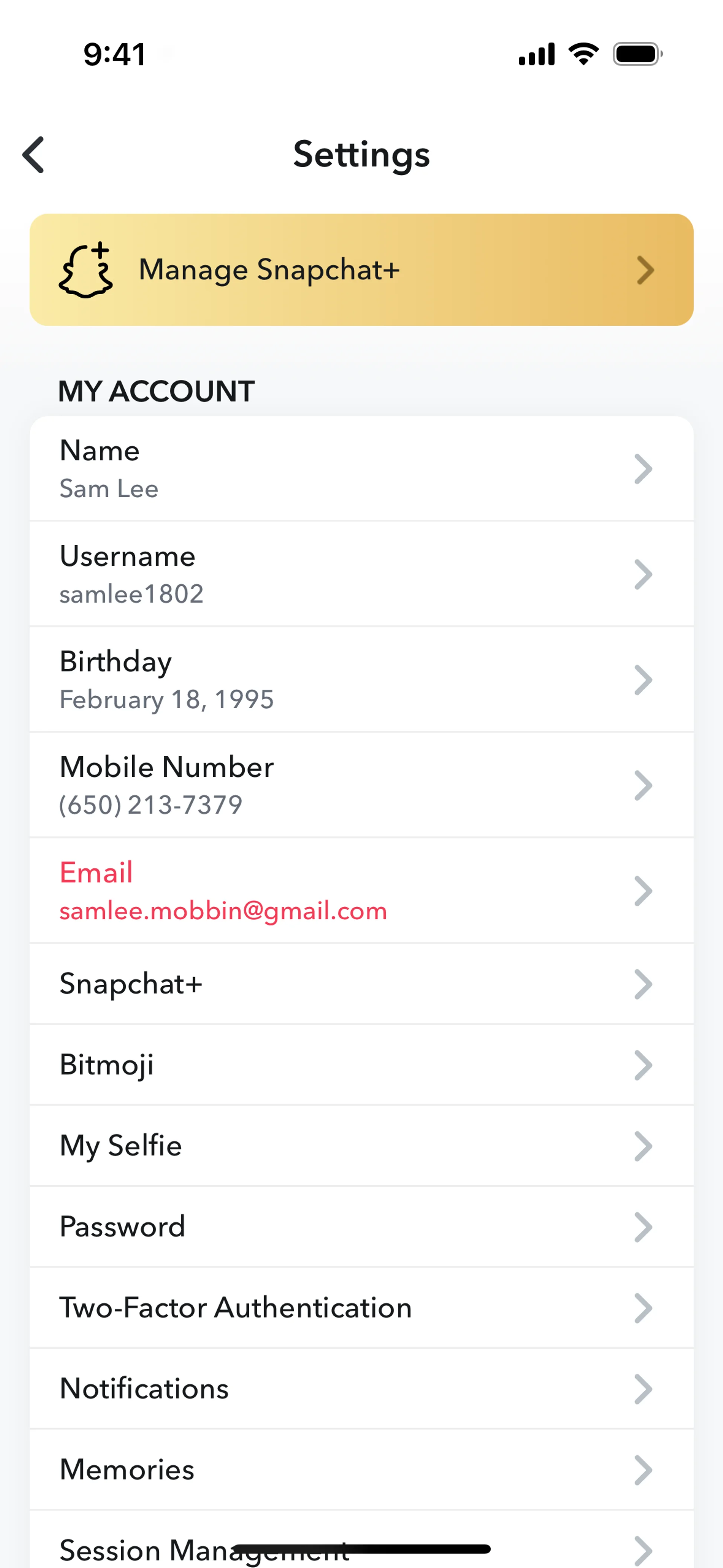
Task: Change the Birthday setting
Action: 361,679
